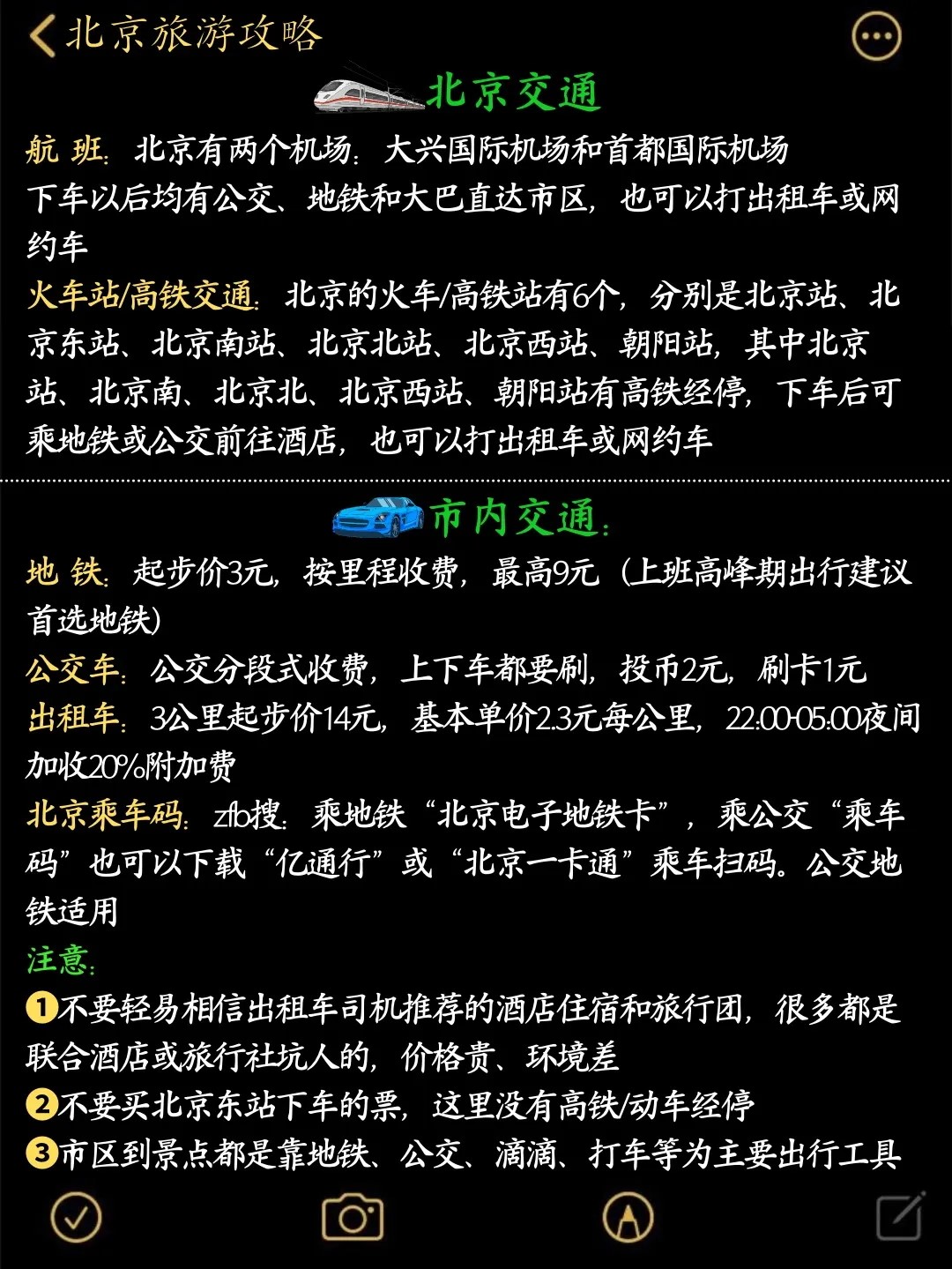The image size is (952, 1269).
Task: Open the markup pen tool
Action: tap(628, 1218)
